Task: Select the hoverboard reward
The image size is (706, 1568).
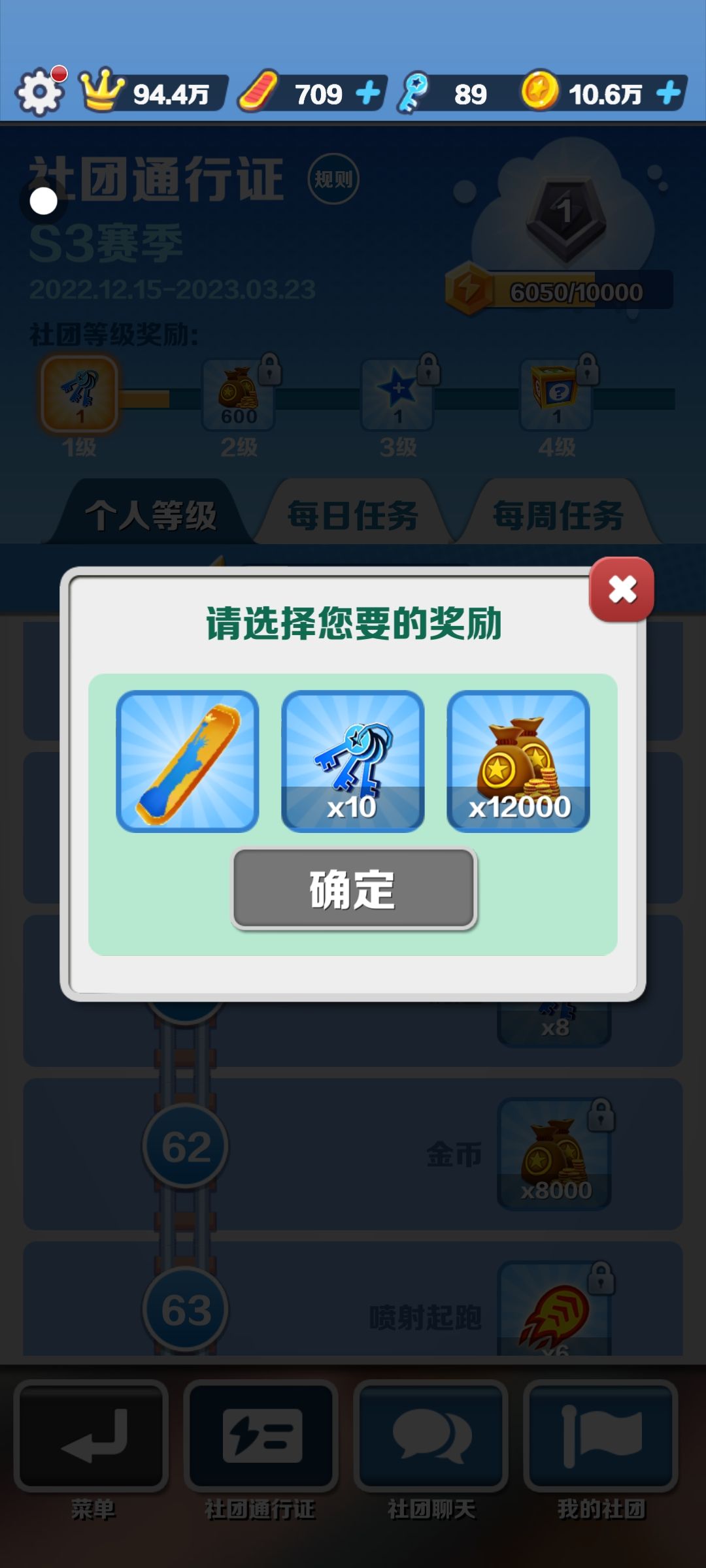Action: [188, 761]
